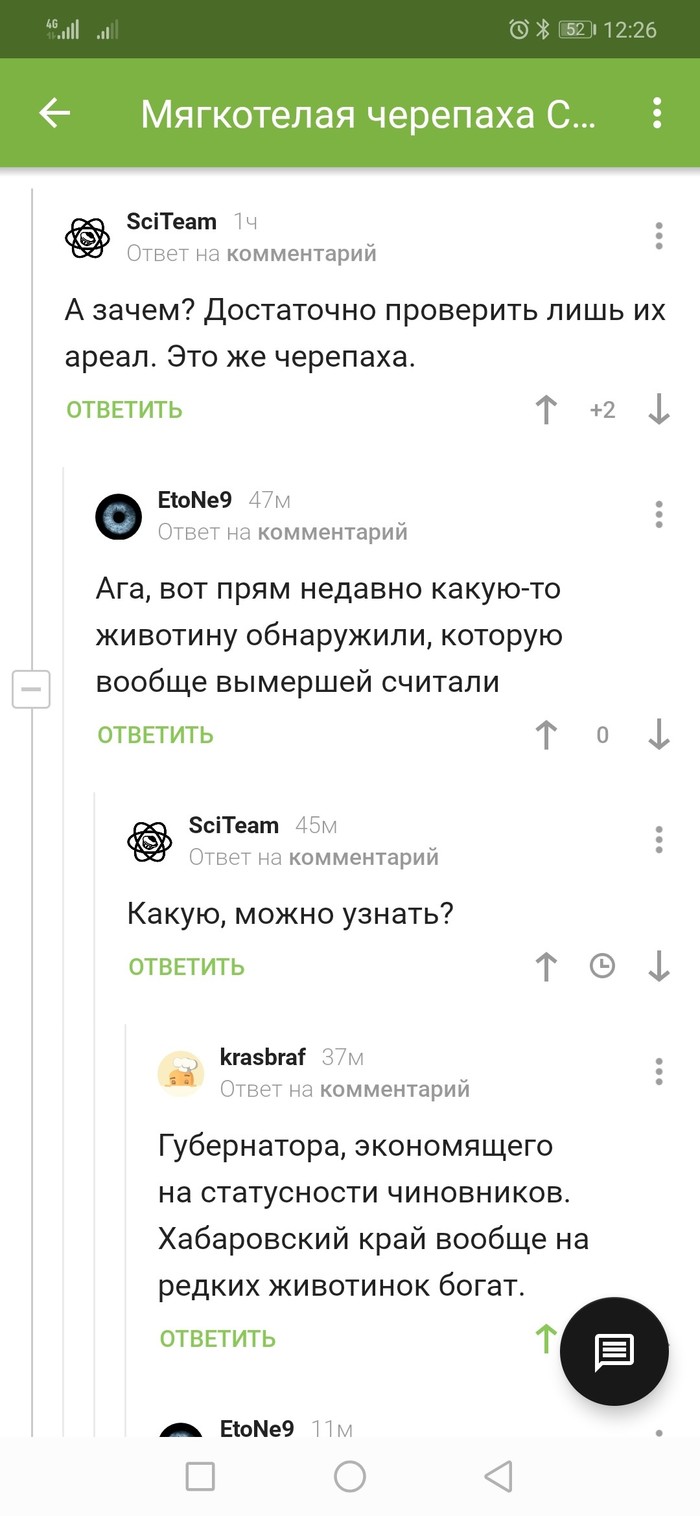Reply to krasbraf's comment about губернатора

(x=217, y=1339)
